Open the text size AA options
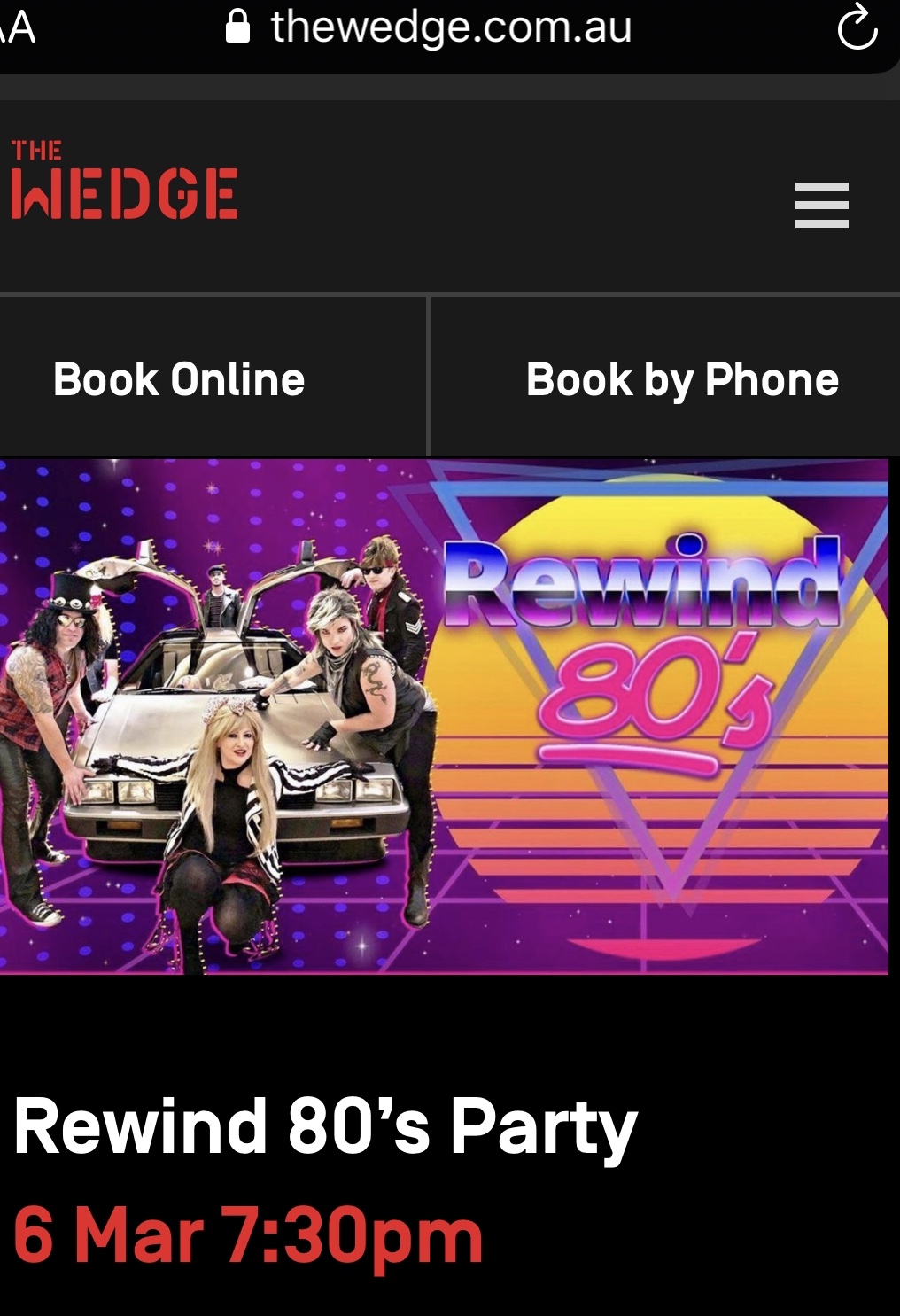The width and height of the screenshot is (900, 1316). [18, 27]
